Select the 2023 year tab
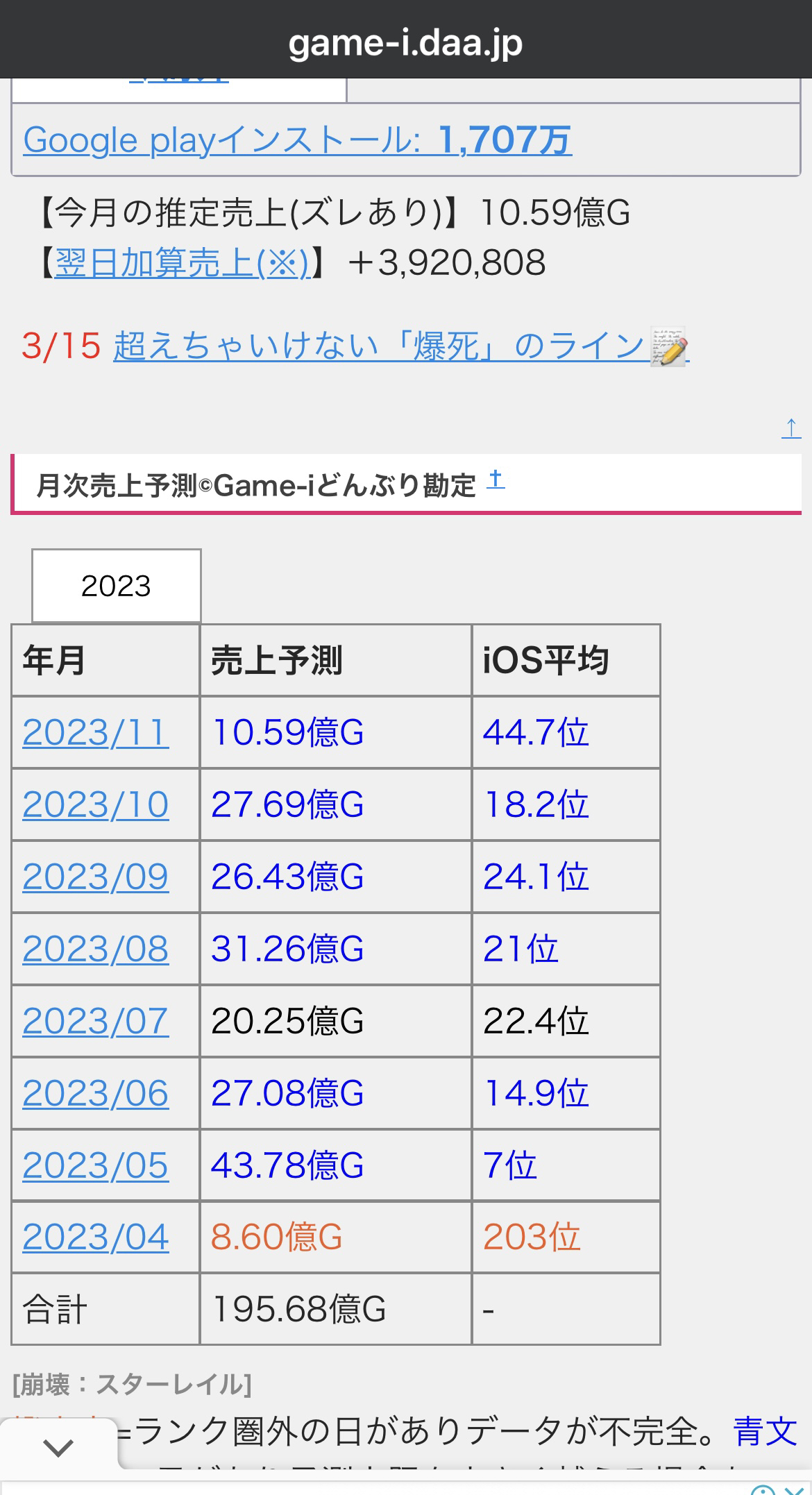Image resolution: width=812 pixels, height=1495 pixels. 117,586
